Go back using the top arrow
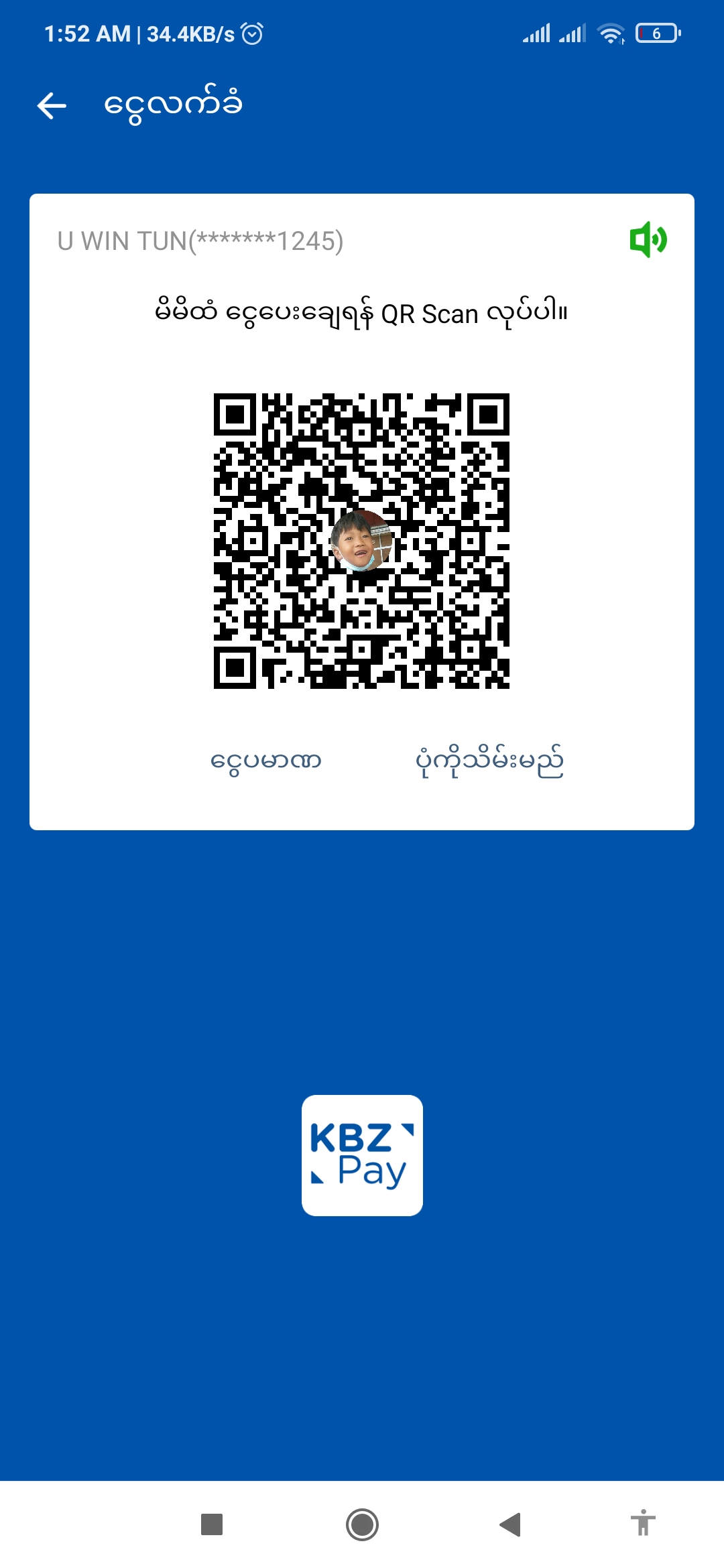This screenshot has height=1568, width=724. 52,106
